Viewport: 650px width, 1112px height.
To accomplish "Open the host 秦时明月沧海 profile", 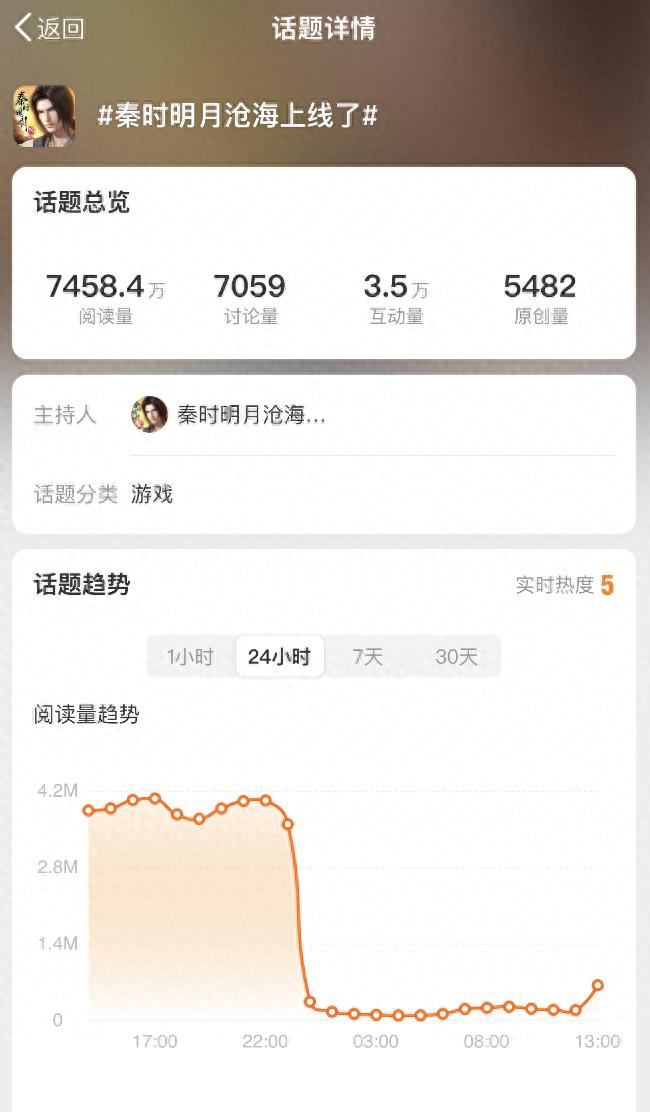I will (x=228, y=415).
